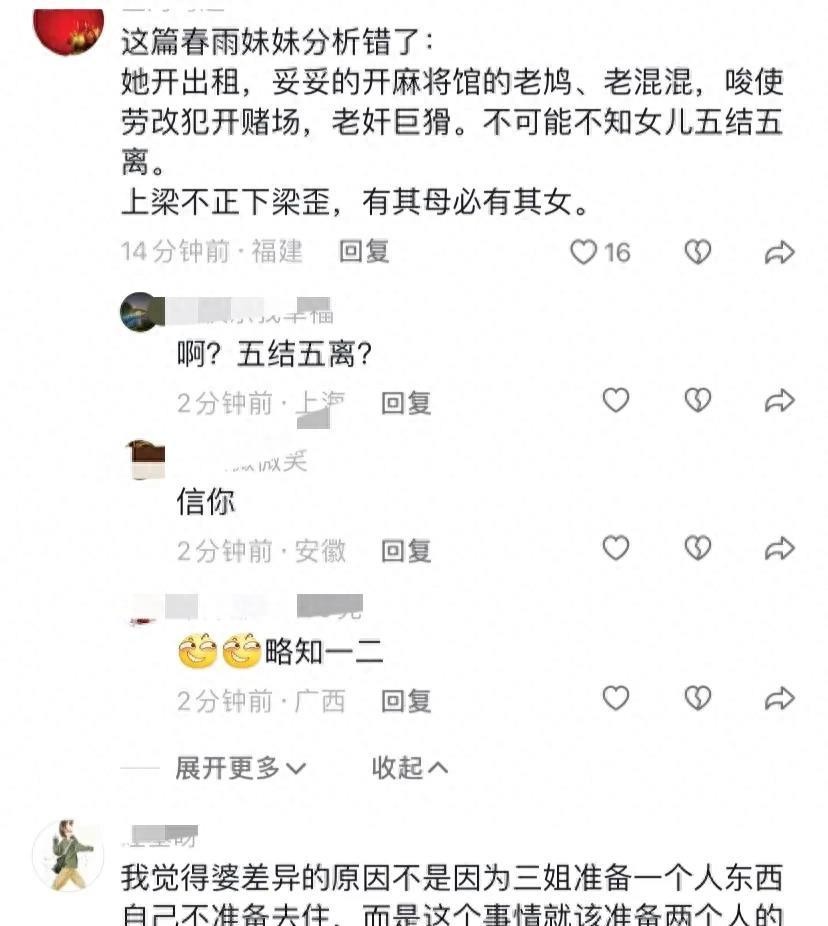This screenshot has width=828, height=926.
Task: Dislike the Anhui reply '信你'
Action: 697,548
